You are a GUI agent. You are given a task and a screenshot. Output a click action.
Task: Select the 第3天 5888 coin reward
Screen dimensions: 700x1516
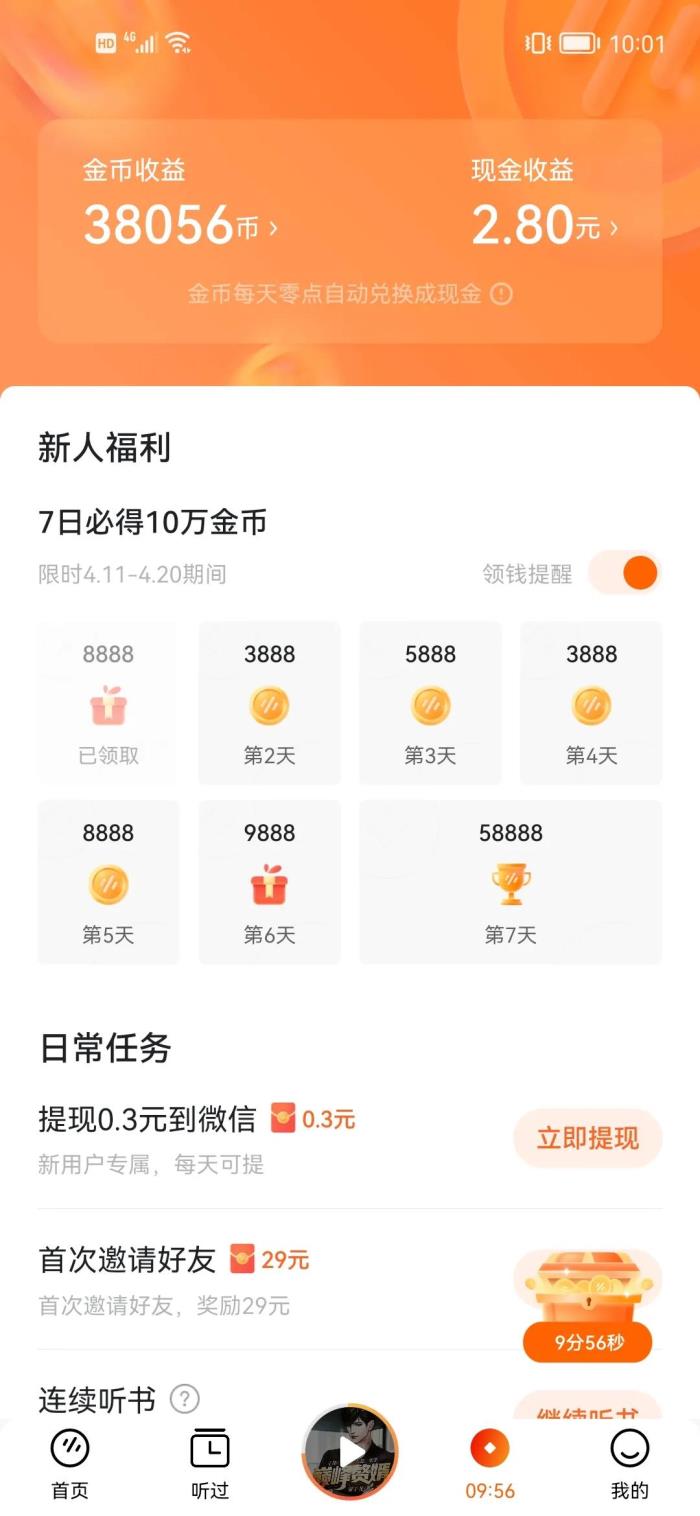pyautogui.click(x=430, y=703)
